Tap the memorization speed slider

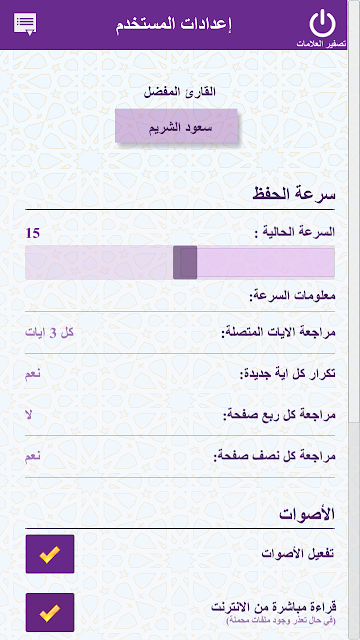180,263
